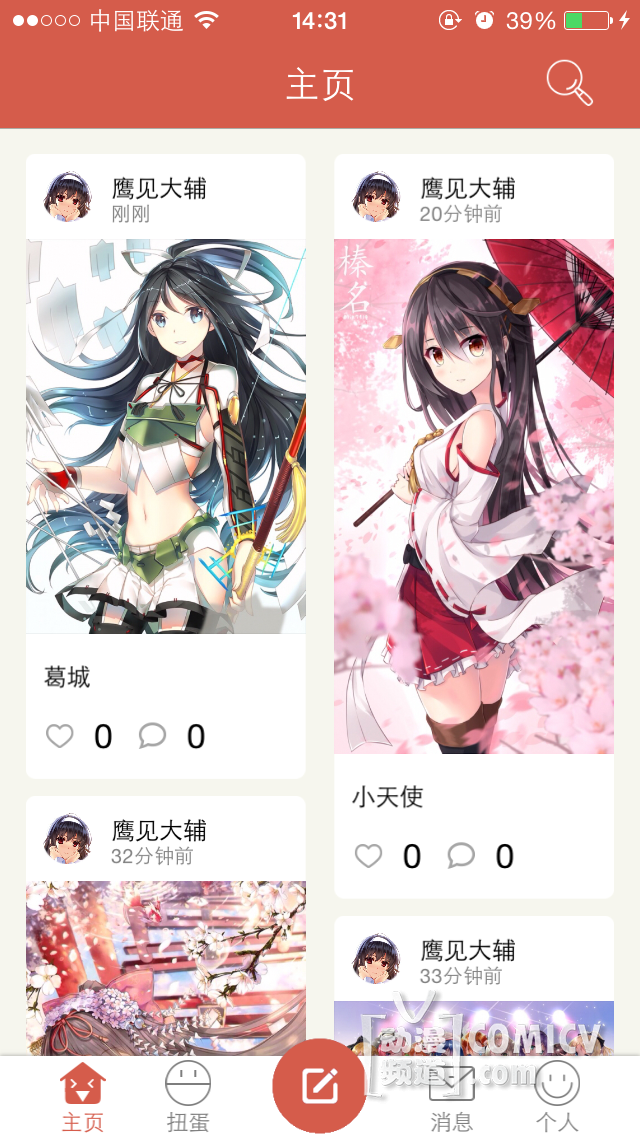
Task: Open the avatar on the 20分钟前 post
Action: 377,197
